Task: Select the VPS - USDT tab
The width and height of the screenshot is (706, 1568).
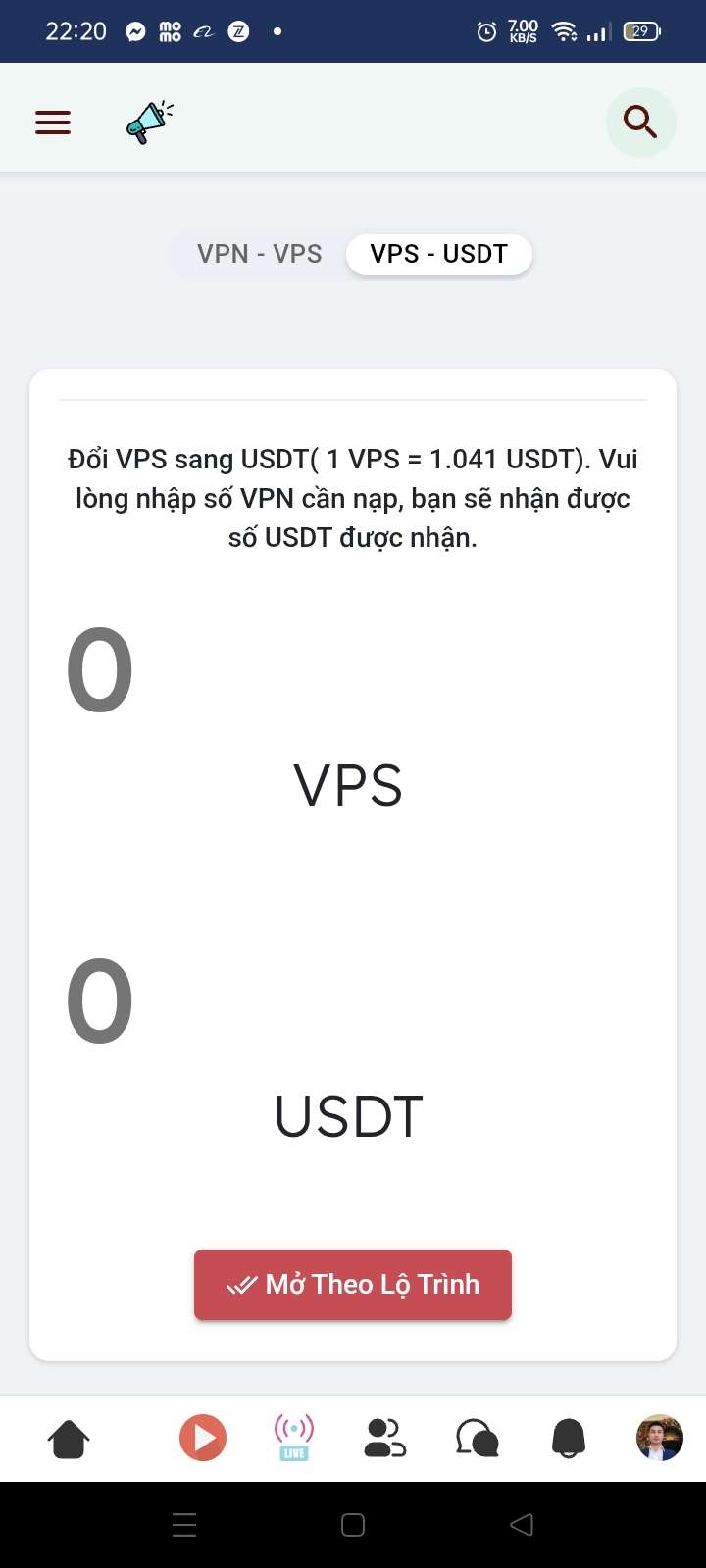Action: click(438, 254)
